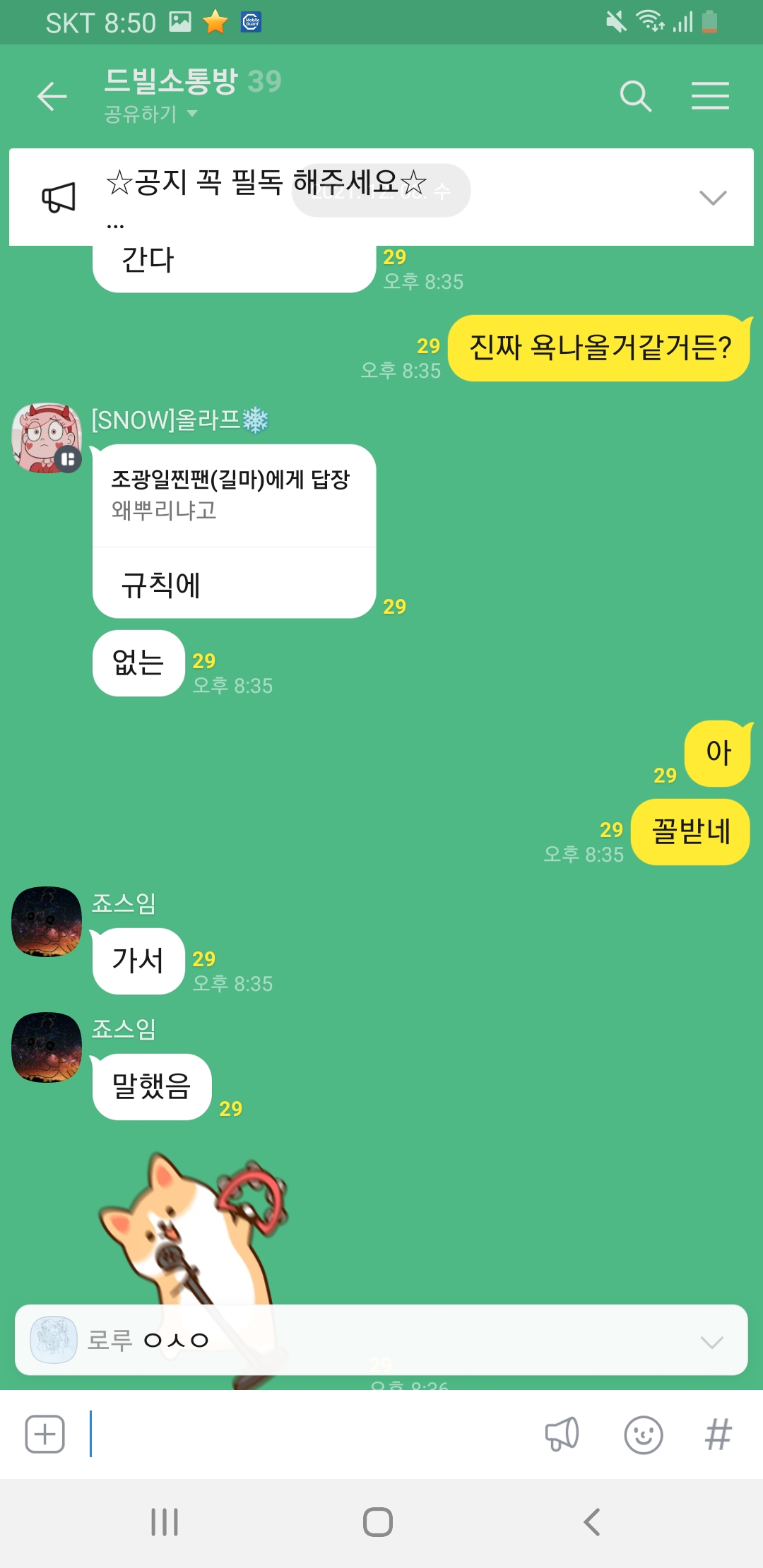Viewport: 763px width, 1568px height.
Task: Tap the megaphone announcement icon
Action: [562, 1435]
